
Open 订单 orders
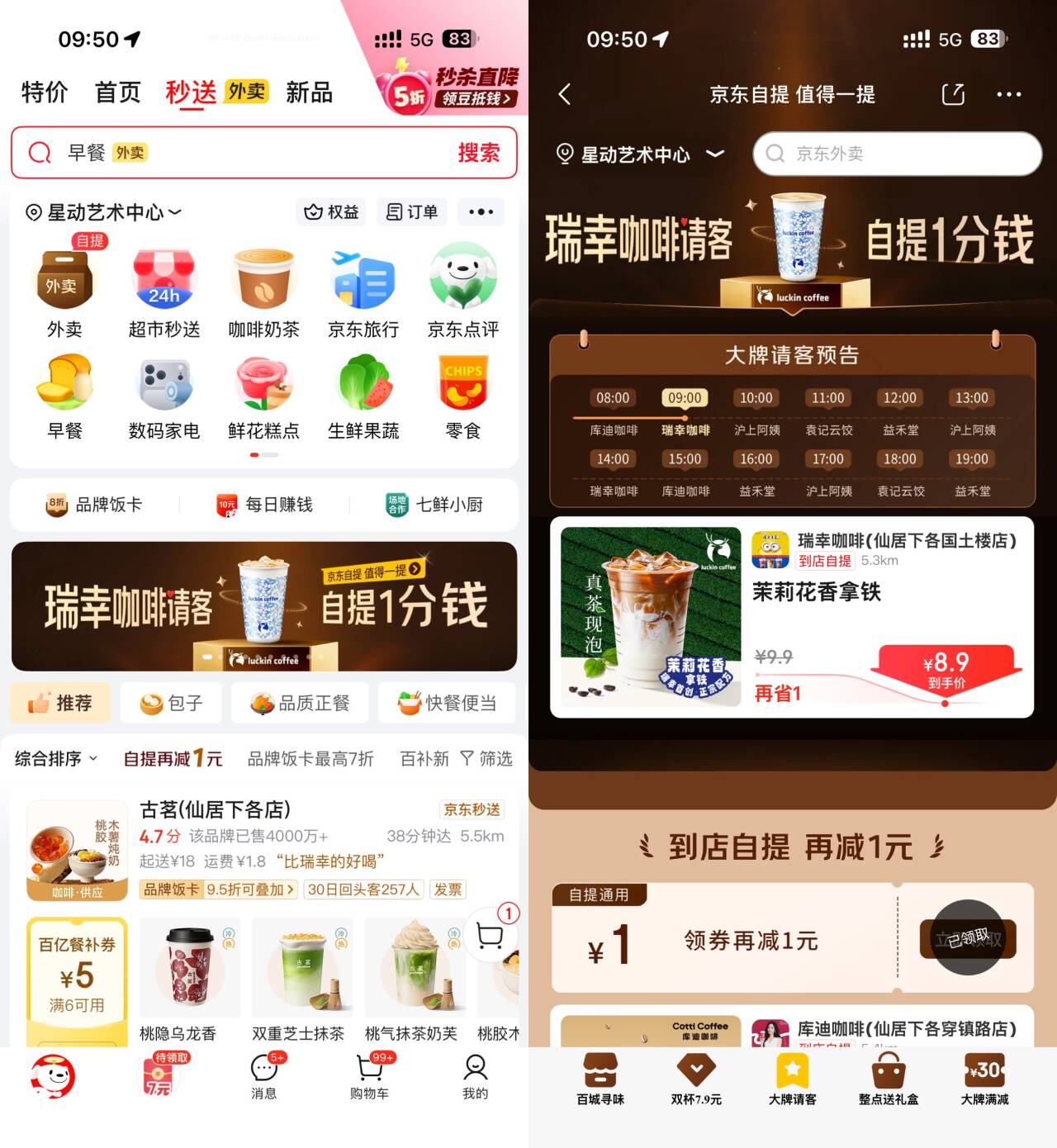(x=412, y=212)
